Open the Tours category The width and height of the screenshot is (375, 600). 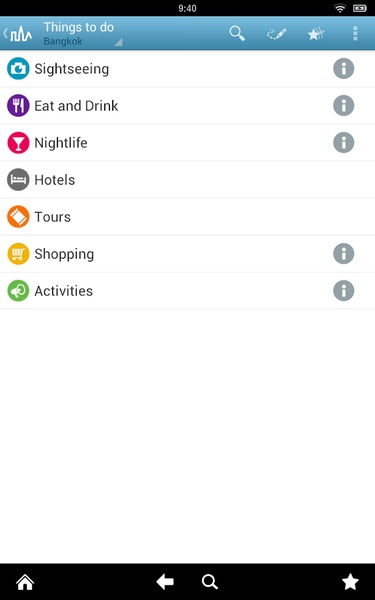click(x=188, y=217)
